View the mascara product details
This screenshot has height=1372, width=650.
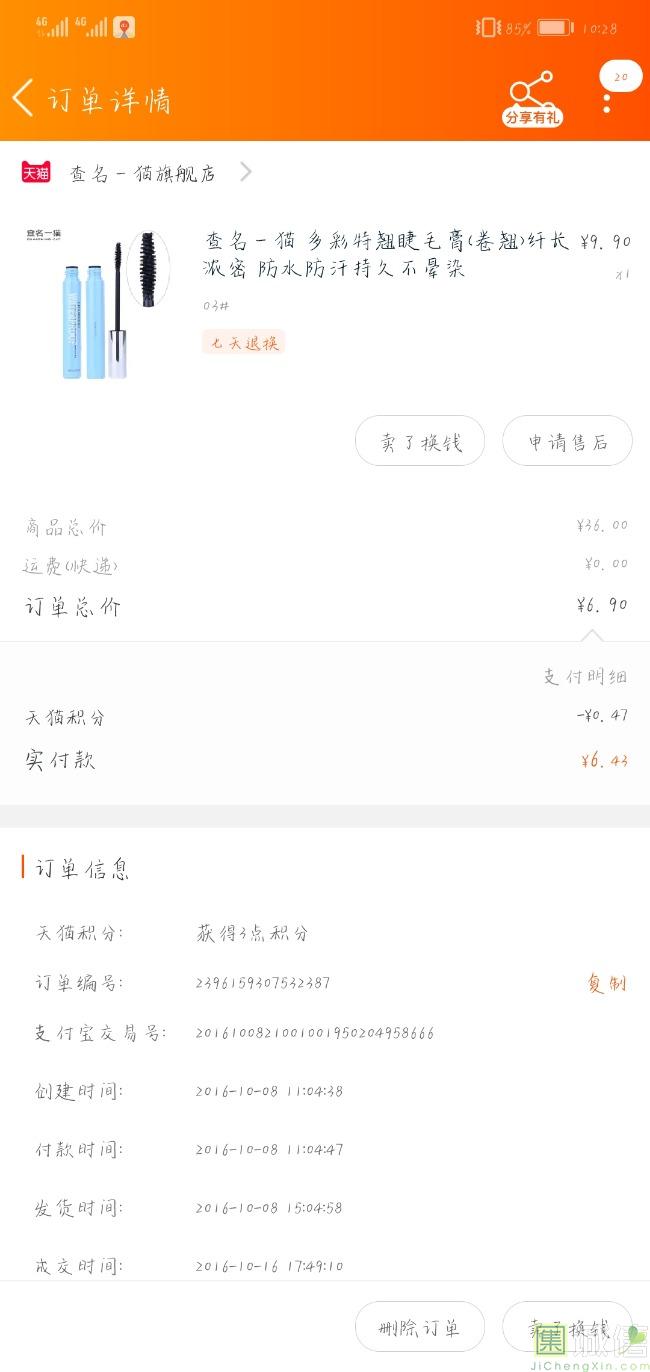[385, 255]
